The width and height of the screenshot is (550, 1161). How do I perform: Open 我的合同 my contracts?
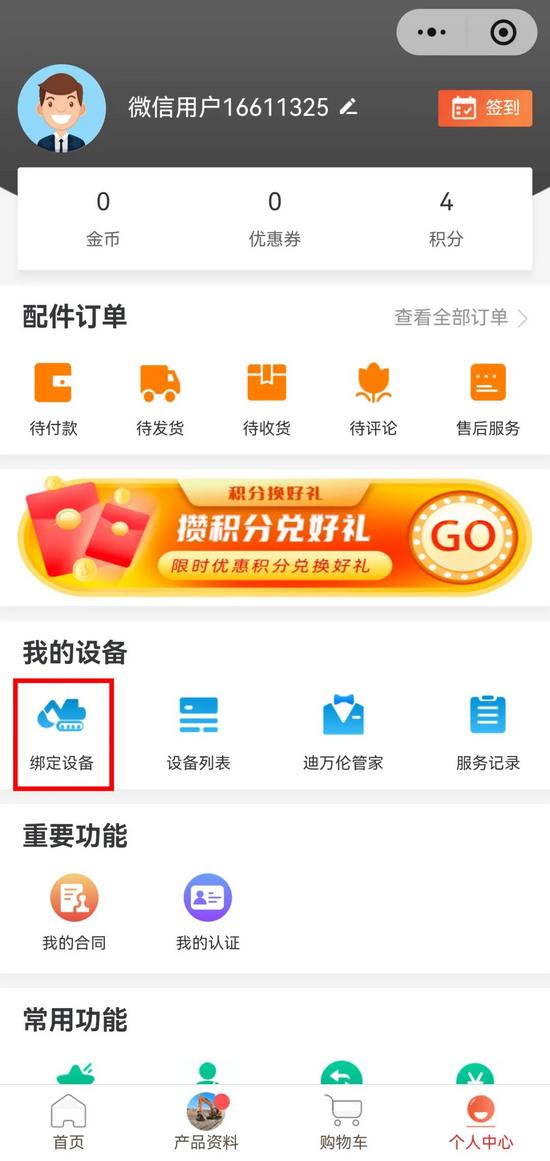click(74, 913)
